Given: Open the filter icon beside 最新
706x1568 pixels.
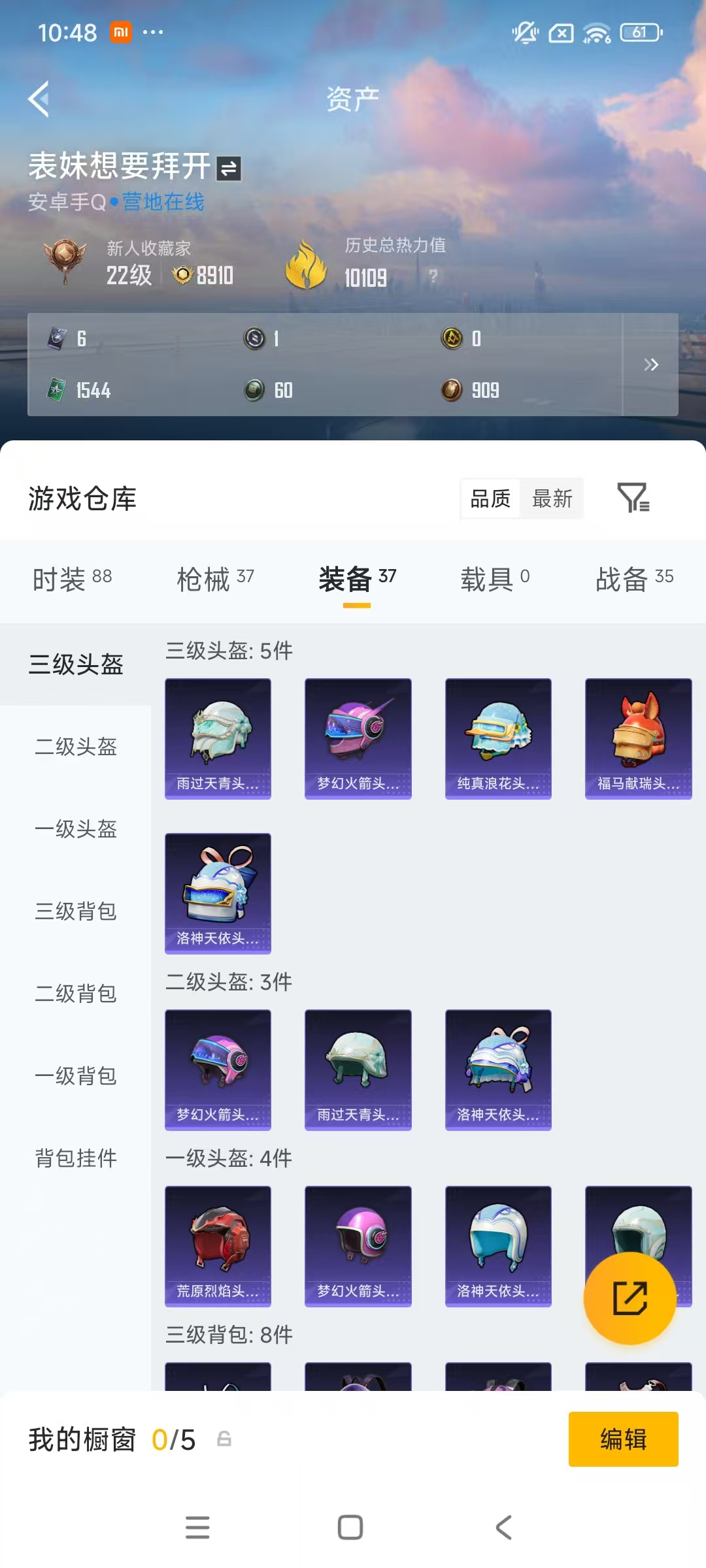Looking at the screenshot, I should (x=631, y=499).
